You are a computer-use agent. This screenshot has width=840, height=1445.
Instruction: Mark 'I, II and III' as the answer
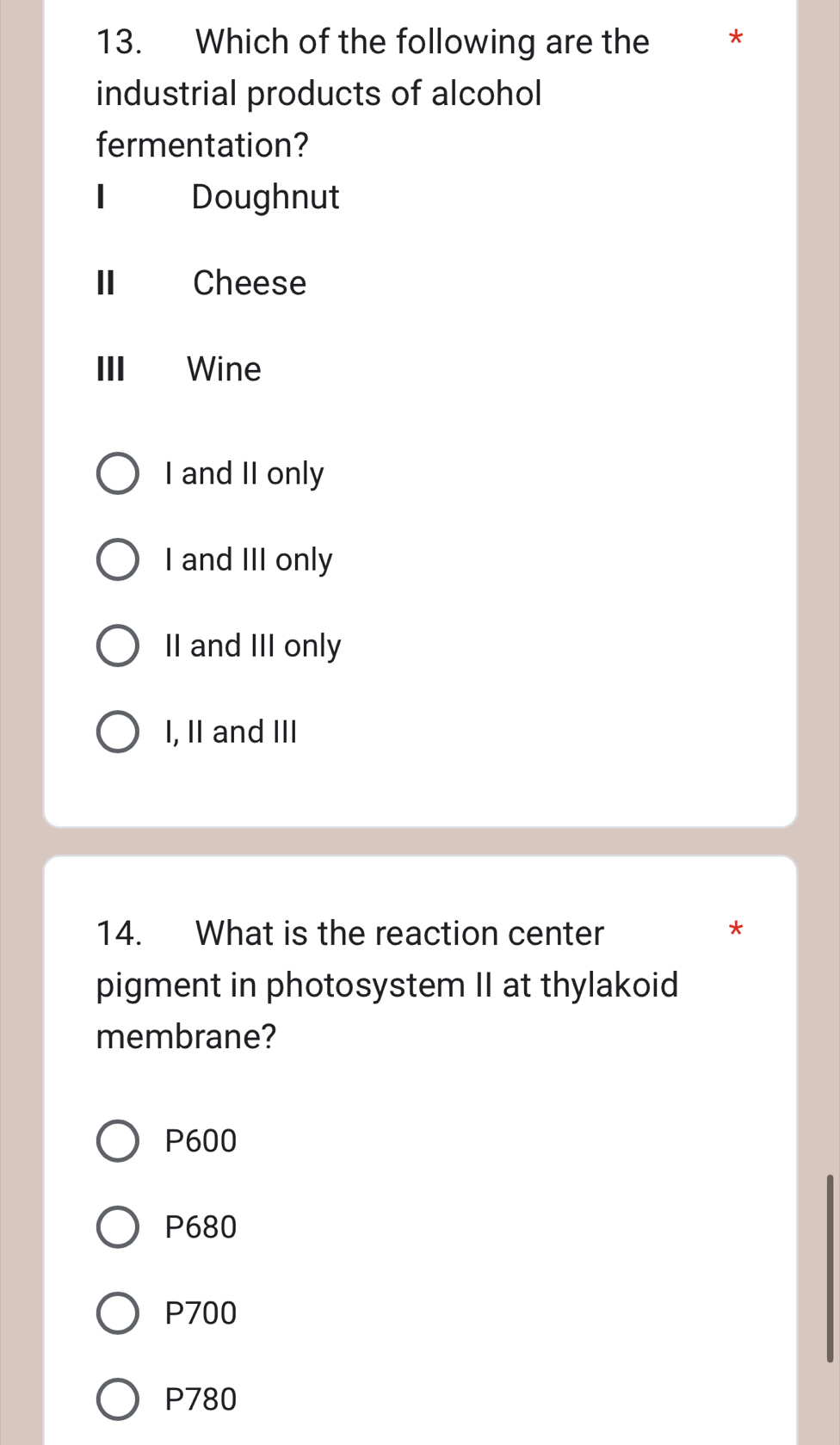117,732
